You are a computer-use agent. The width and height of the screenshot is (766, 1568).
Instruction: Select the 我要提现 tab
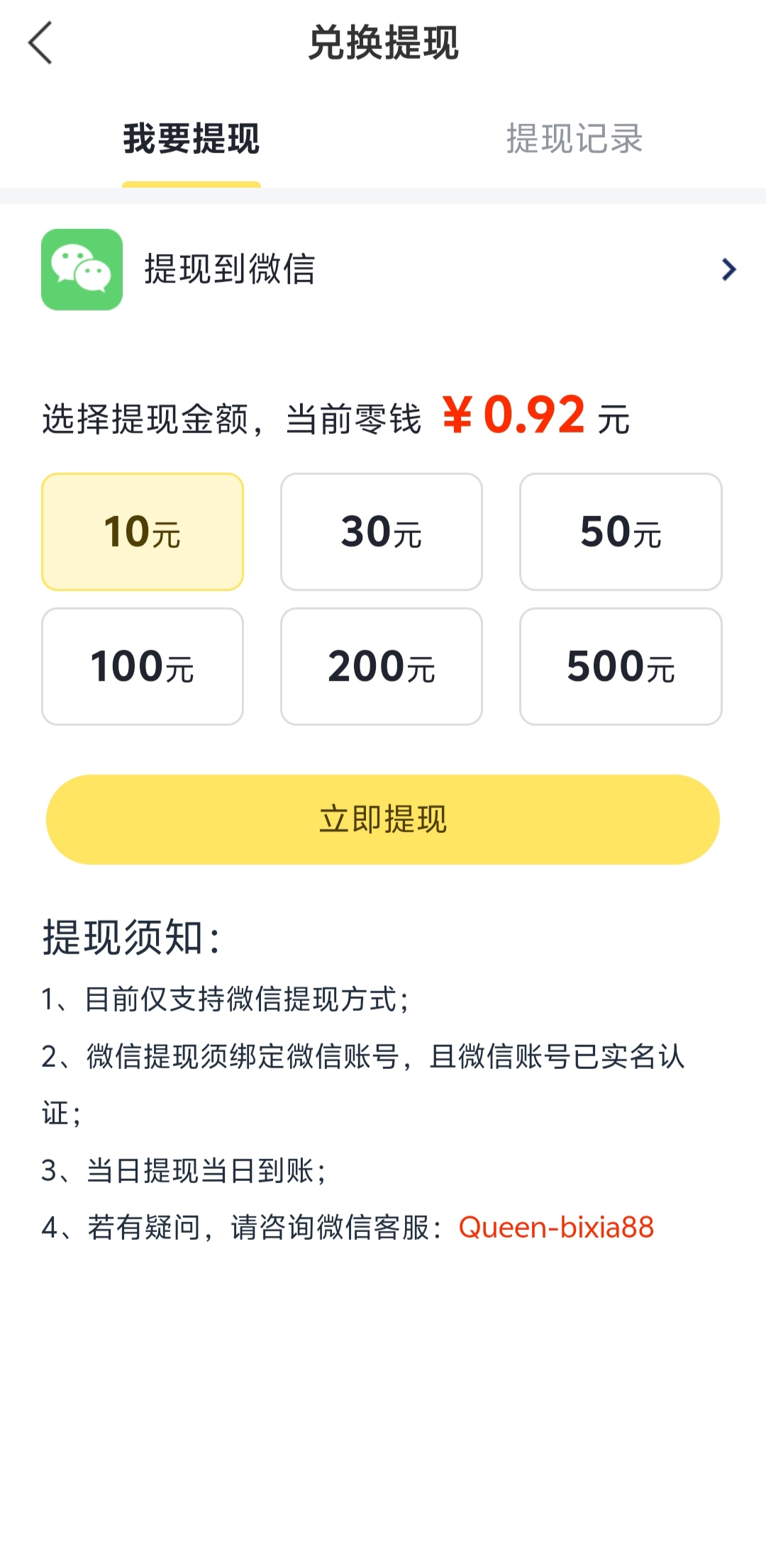(x=191, y=138)
